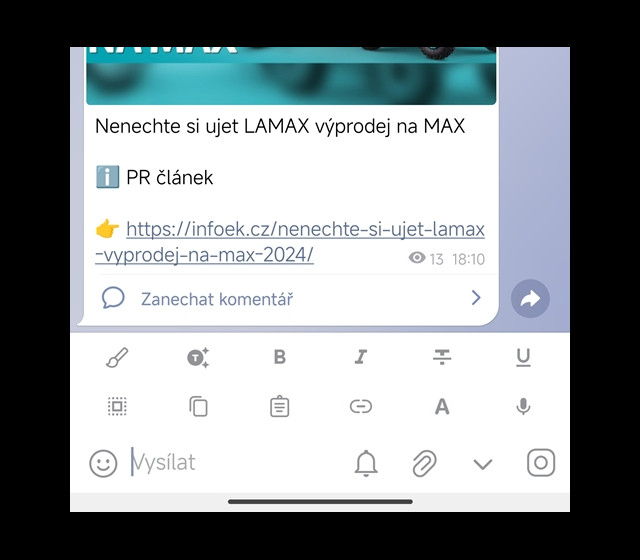Paste from the clipboard

[x=280, y=406]
